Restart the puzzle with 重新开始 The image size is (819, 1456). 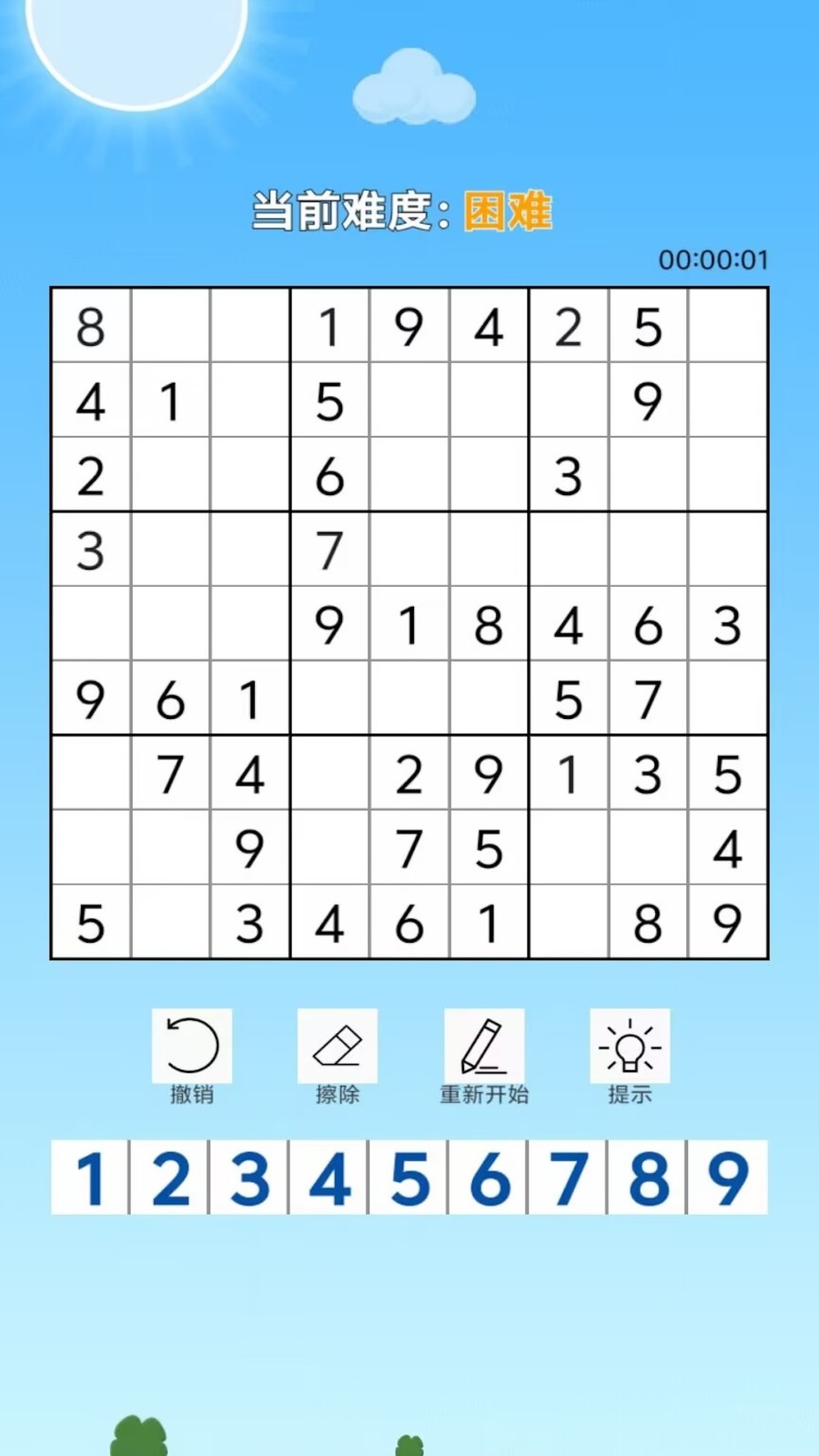click(483, 1056)
